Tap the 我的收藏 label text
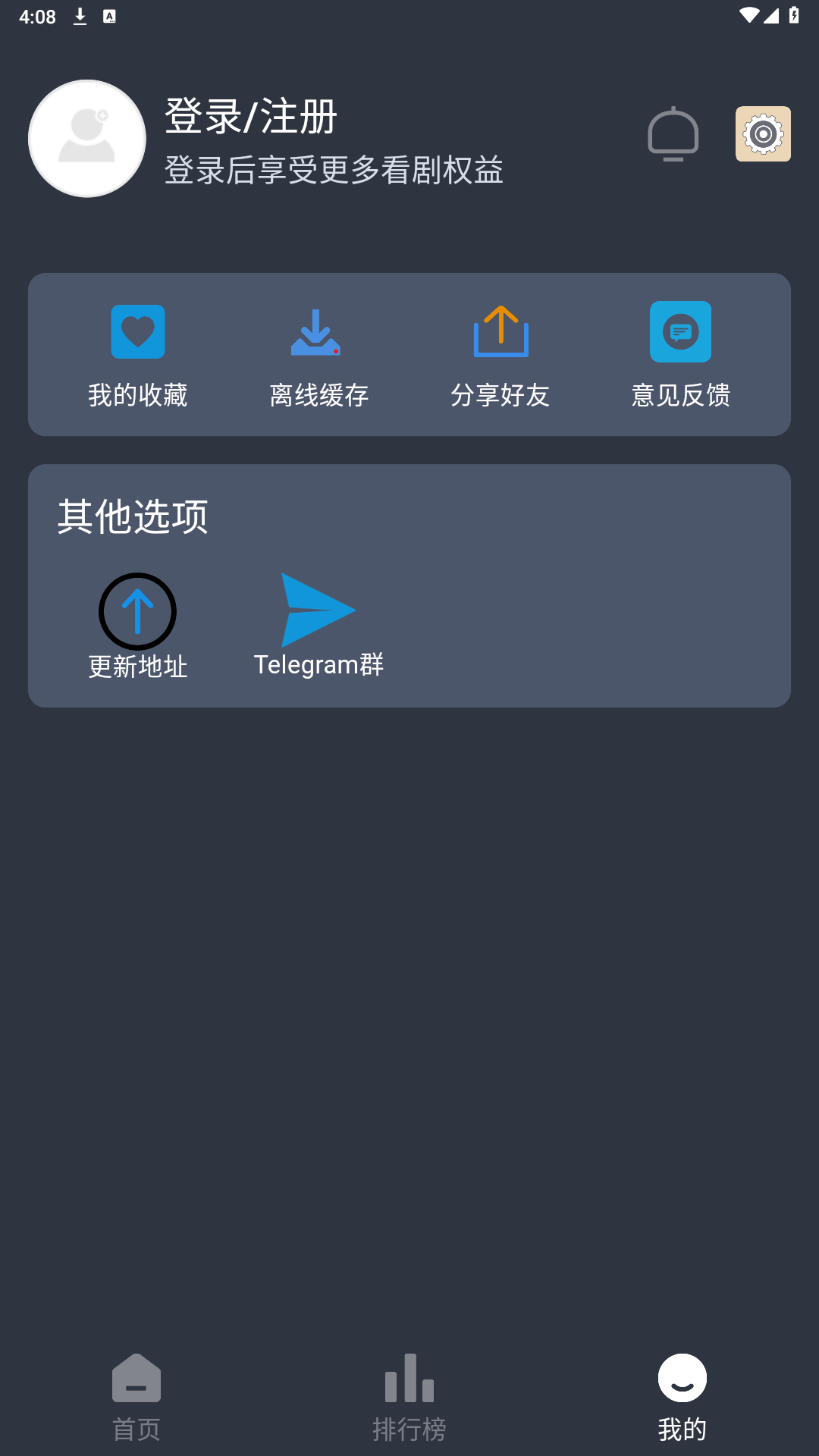The width and height of the screenshot is (819, 1456). pos(138,395)
